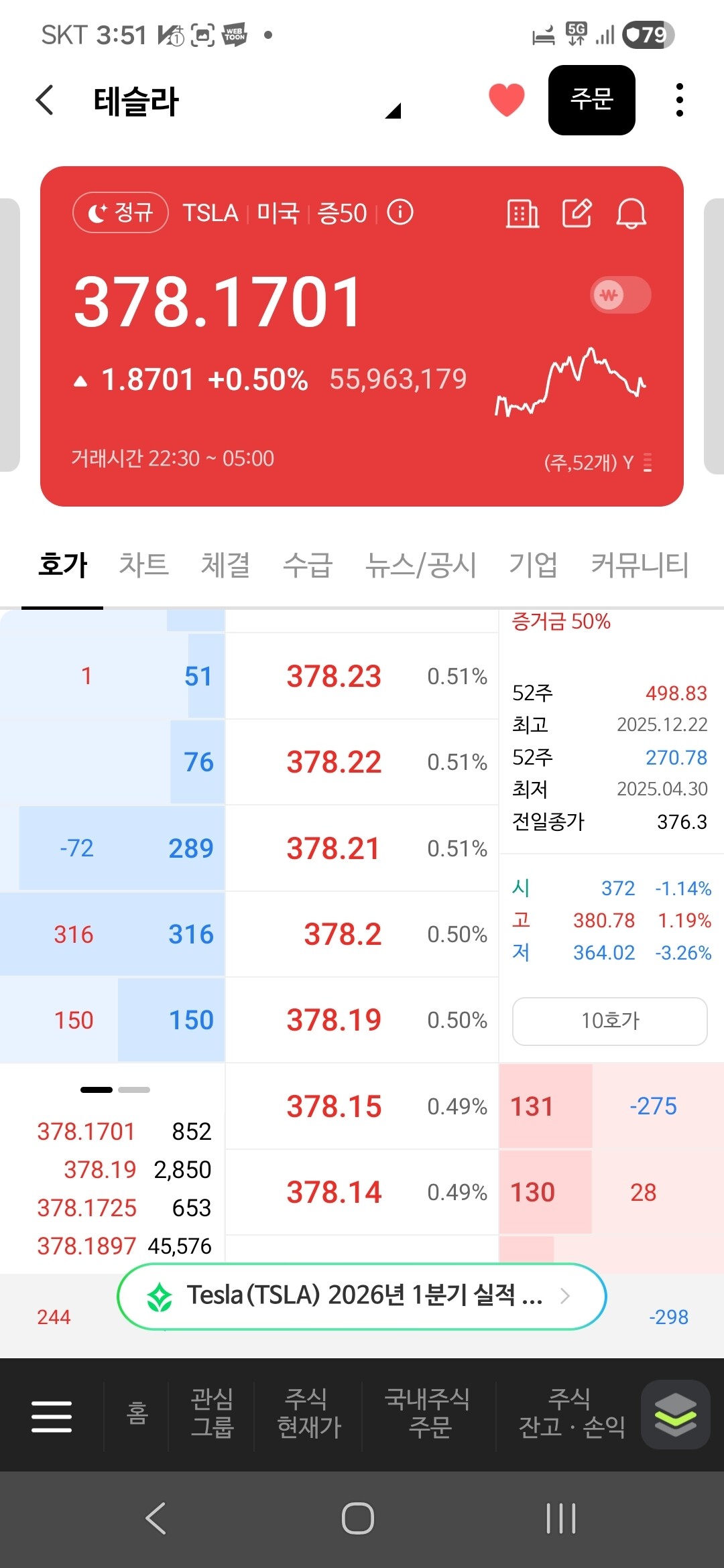Open the Tesla 2026 1분기 실적 banner
The width and height of the screenshot is (724, 1568).
[x=362, y=1296]
